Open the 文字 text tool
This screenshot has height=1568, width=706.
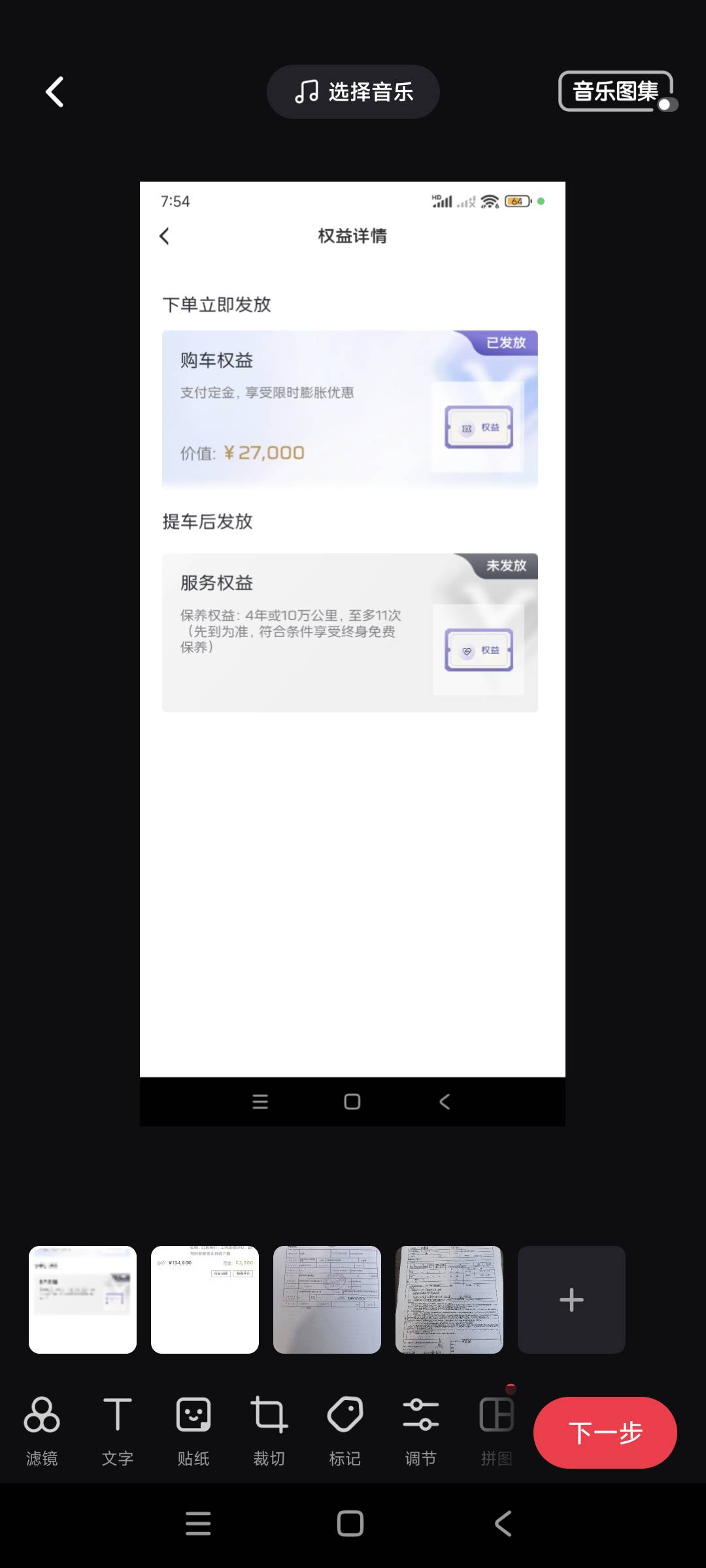coord(118,1431)
